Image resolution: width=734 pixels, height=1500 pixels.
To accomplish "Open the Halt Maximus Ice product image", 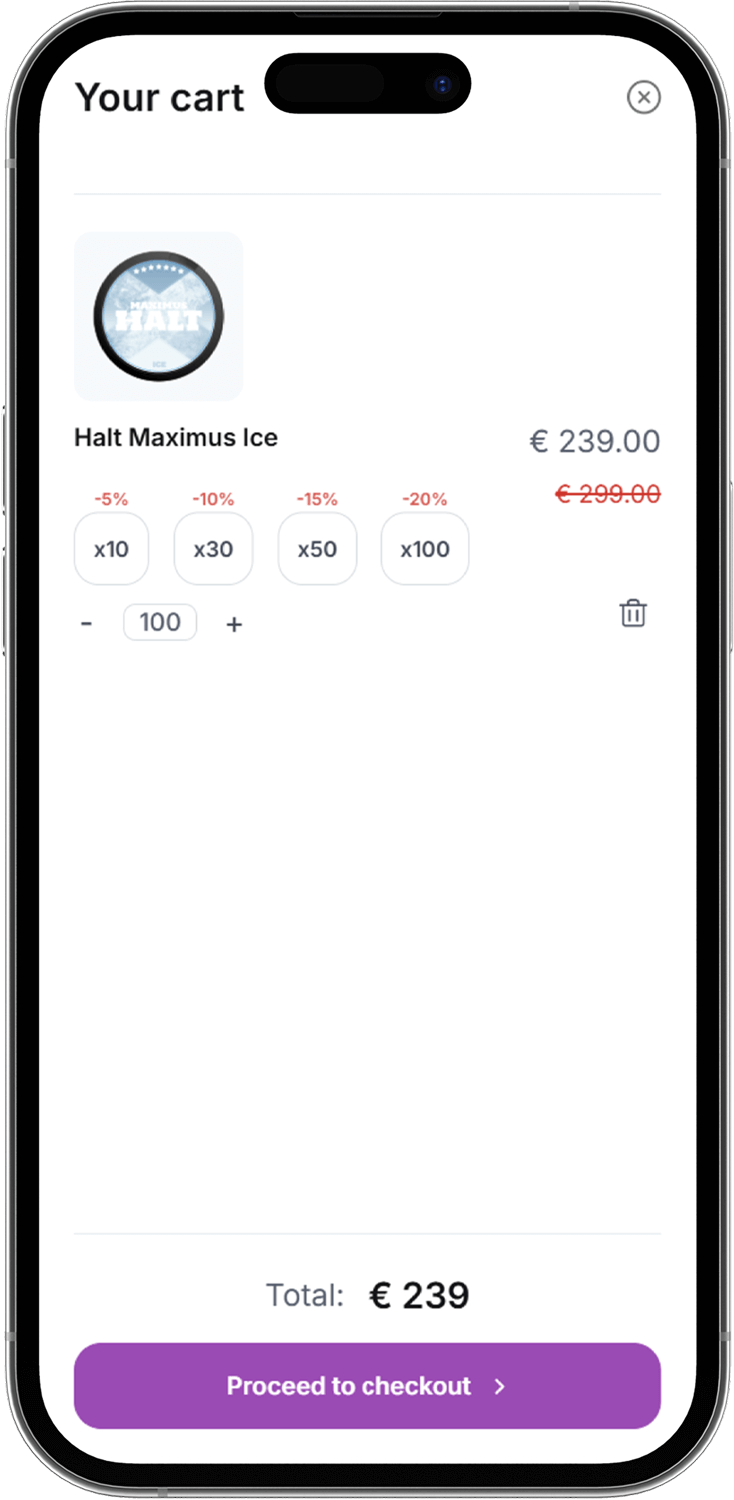I will point(159,317).
